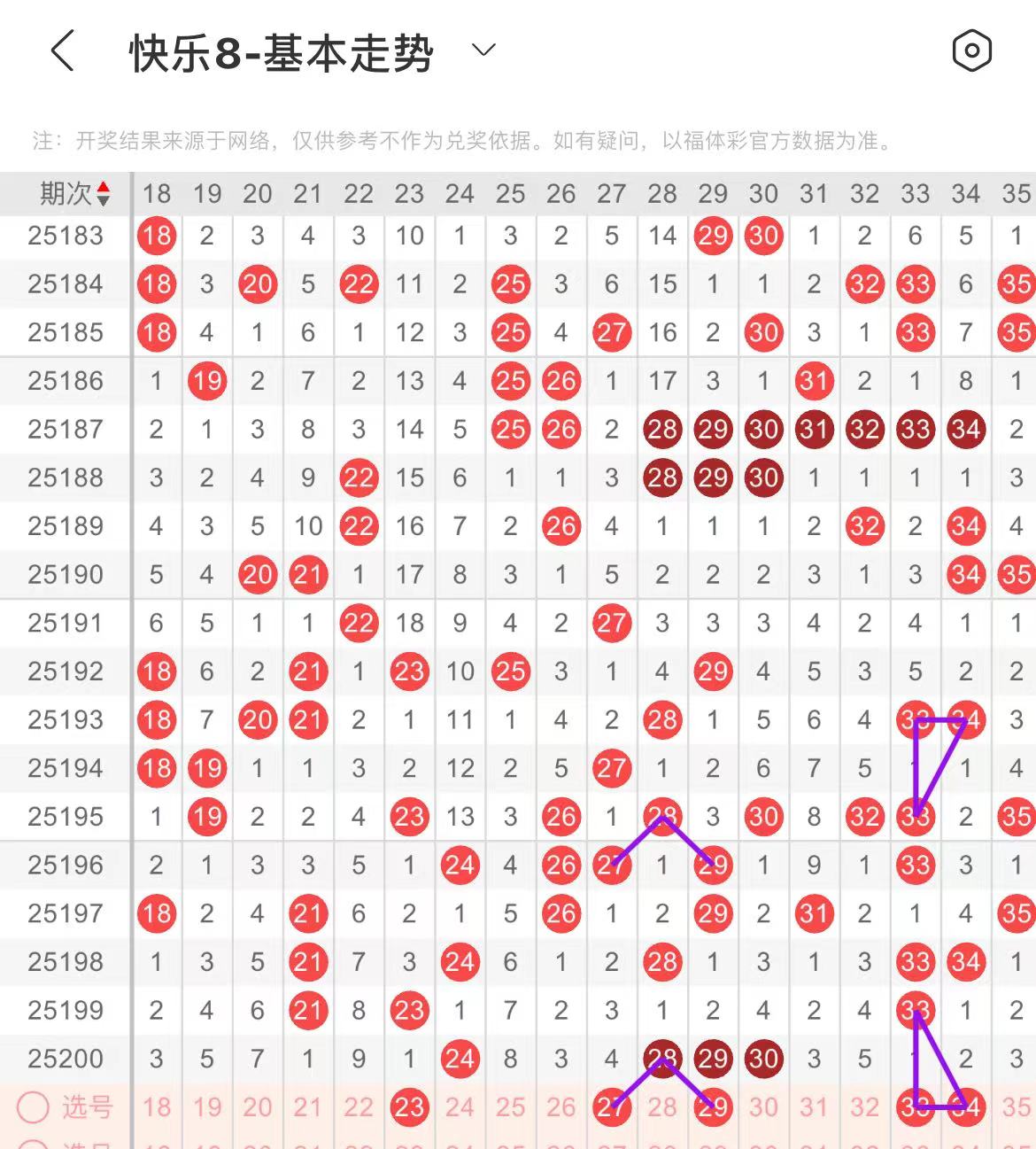Expand the 快乐8-基本走势 chart type dropdown

(x=483, y=50)
